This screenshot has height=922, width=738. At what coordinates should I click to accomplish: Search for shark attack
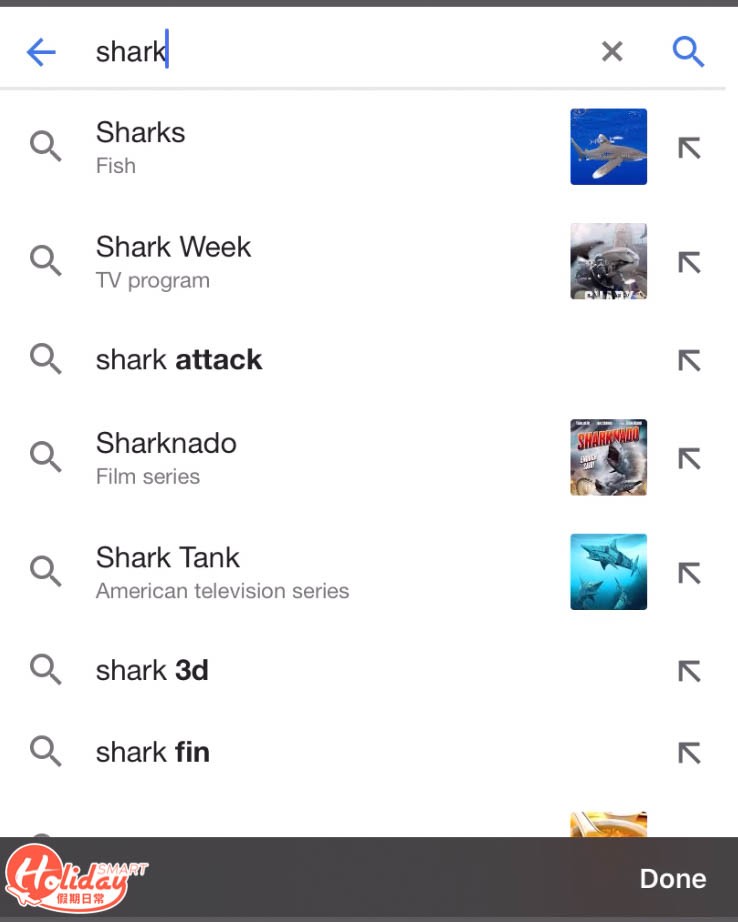pos(300,360)
